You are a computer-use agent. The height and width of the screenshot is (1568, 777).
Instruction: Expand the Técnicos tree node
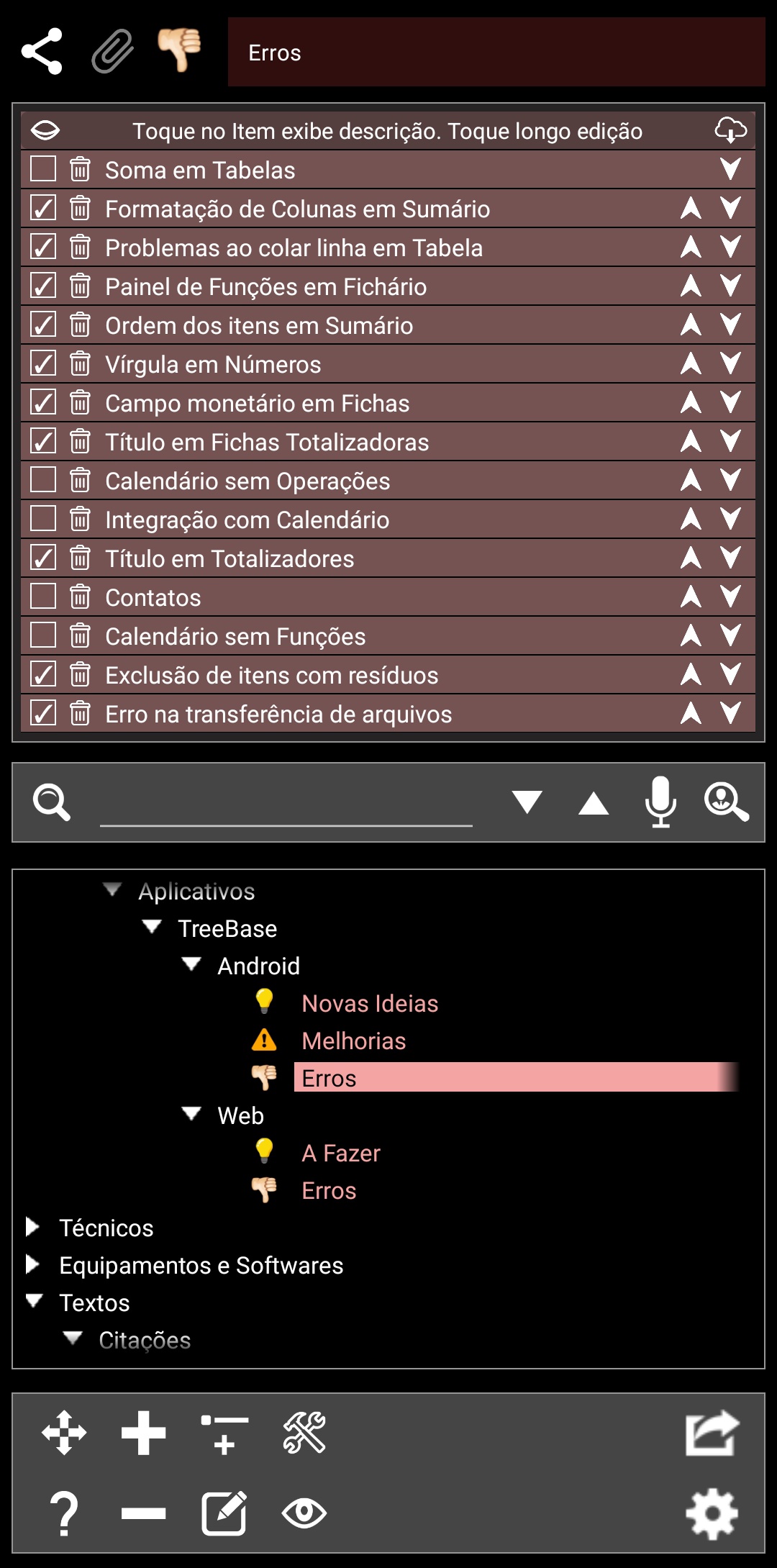(32, 1227)
